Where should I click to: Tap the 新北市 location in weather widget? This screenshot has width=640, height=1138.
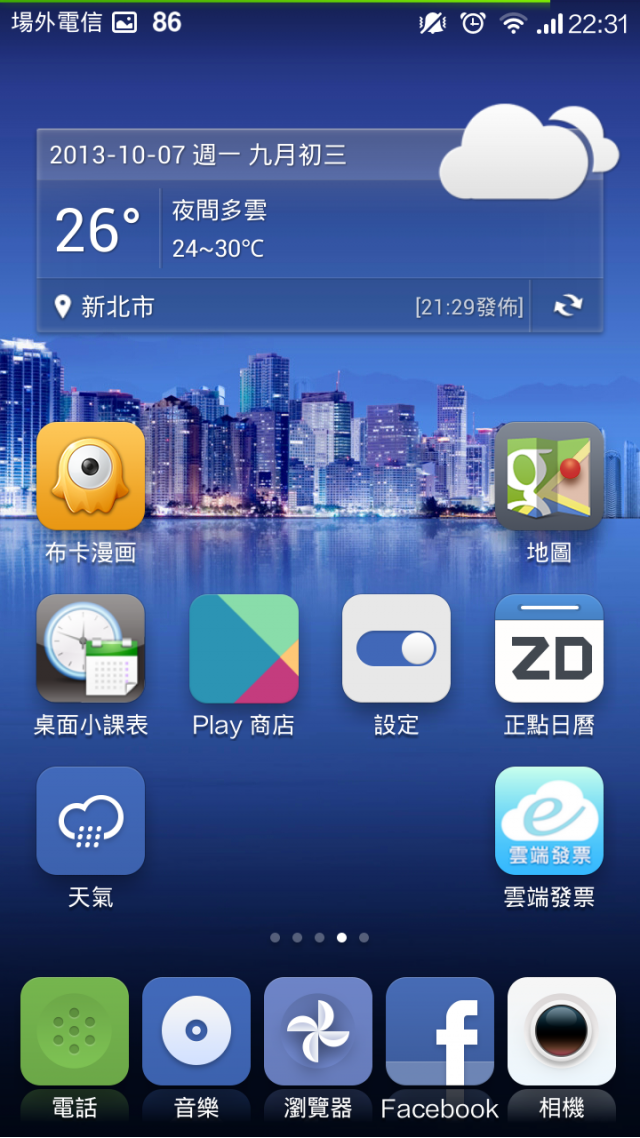105,307
